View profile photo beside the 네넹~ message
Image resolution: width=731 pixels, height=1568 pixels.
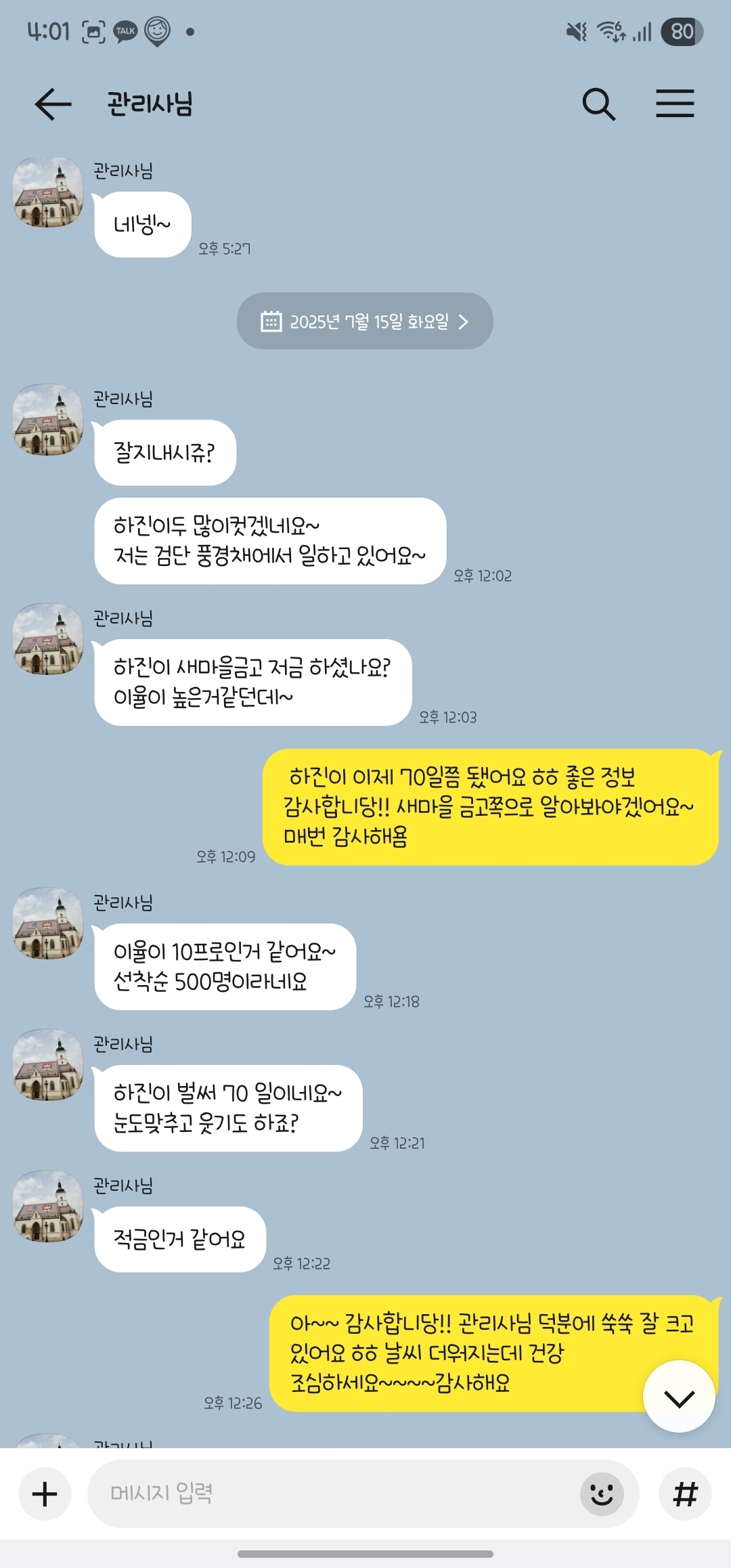pyautogui.click(x=48, y=192)
